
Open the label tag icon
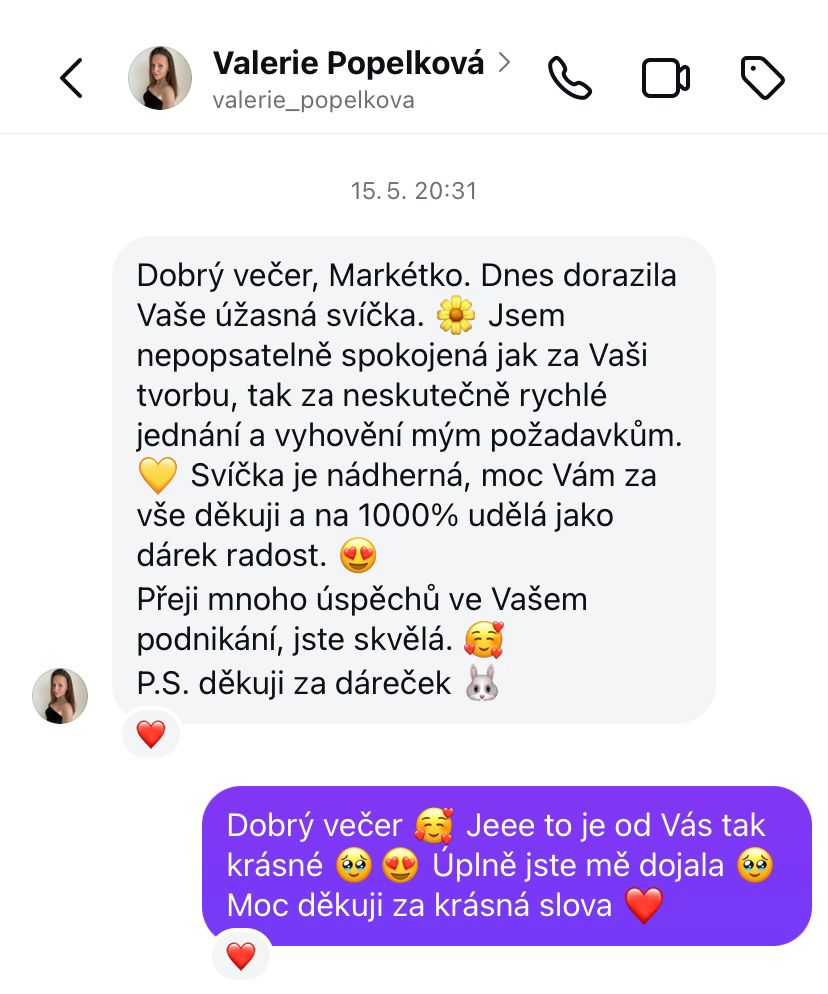coord(762,78)
